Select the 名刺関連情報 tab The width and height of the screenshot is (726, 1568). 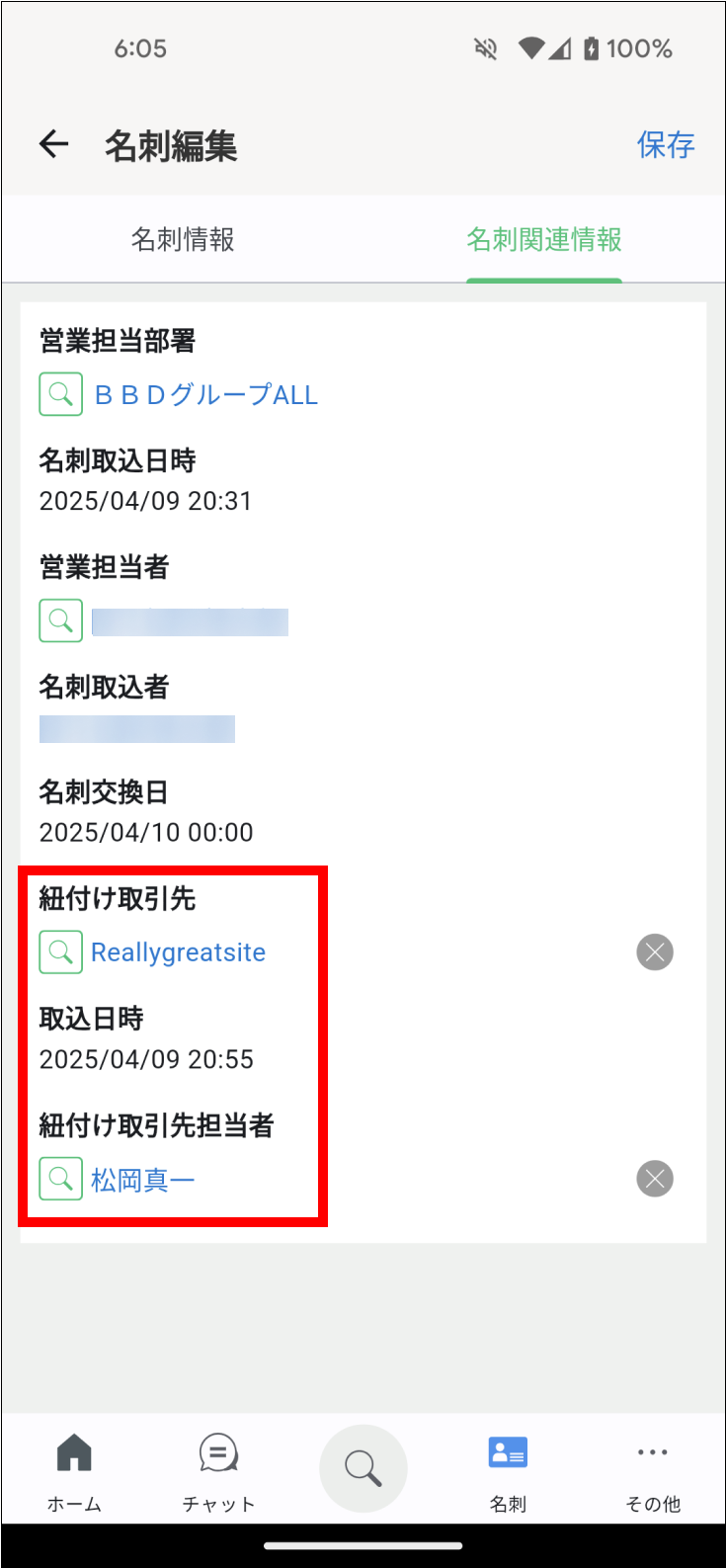544,239
